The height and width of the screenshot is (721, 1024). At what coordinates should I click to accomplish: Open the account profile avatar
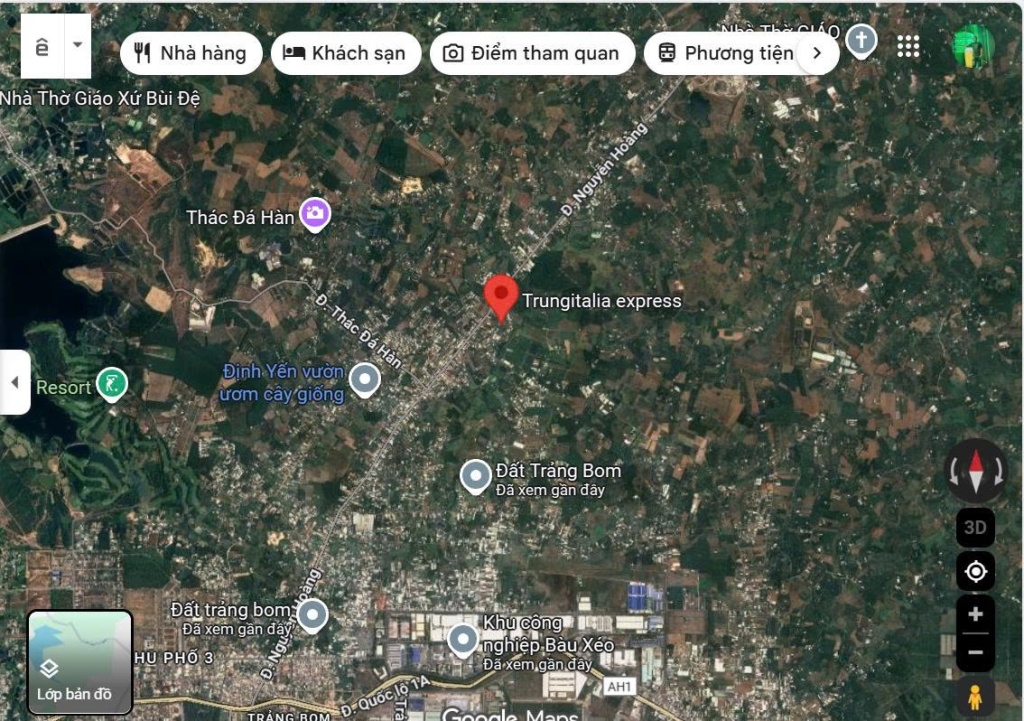point(973,46)
